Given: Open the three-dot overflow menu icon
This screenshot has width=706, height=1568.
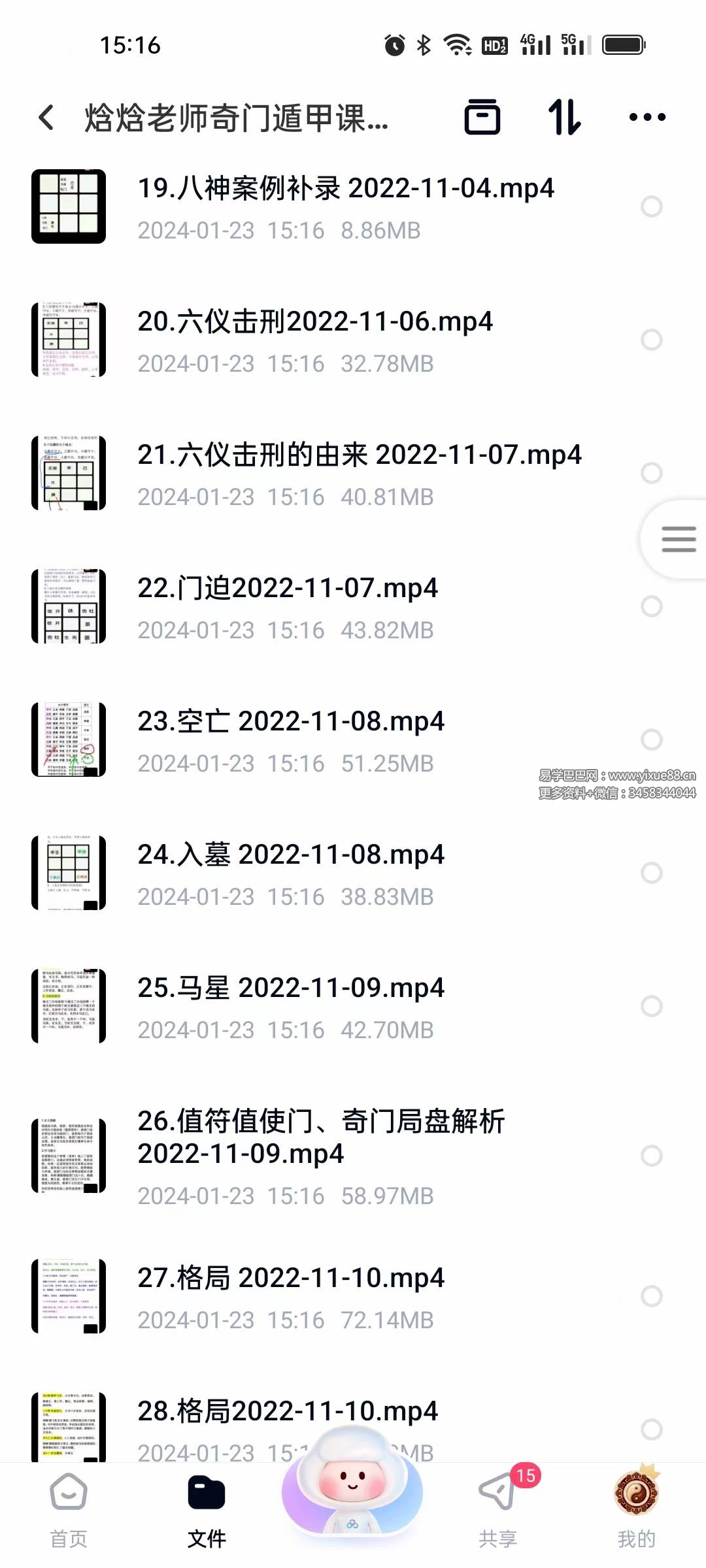Looking at the screenshot, I should [646, 118].
